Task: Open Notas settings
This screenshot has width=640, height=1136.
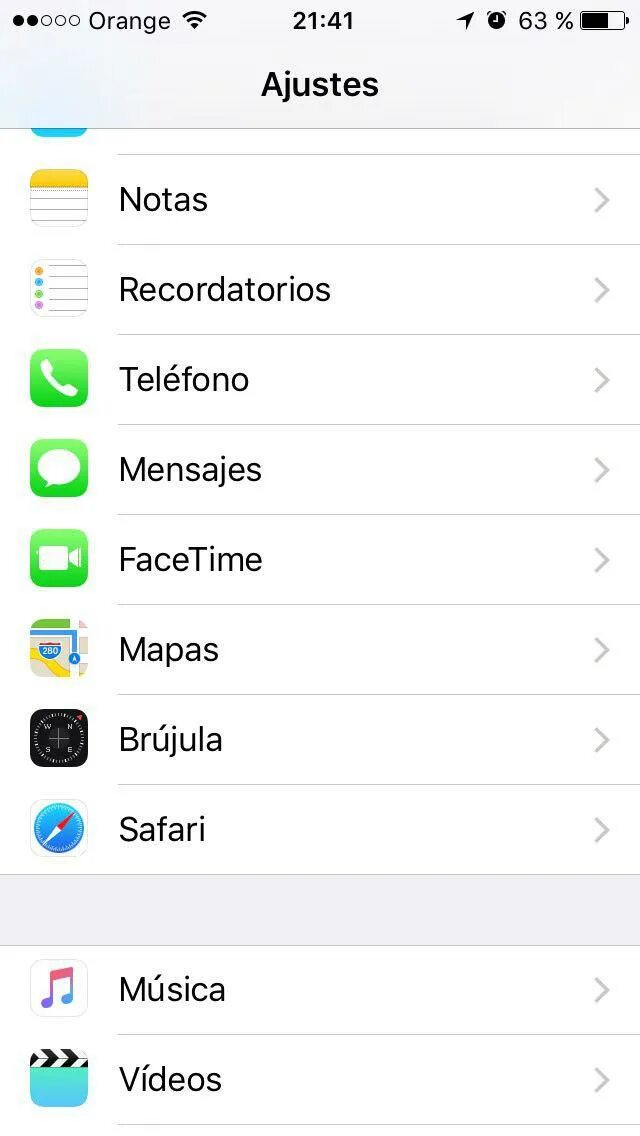Action: pos(320,200)
